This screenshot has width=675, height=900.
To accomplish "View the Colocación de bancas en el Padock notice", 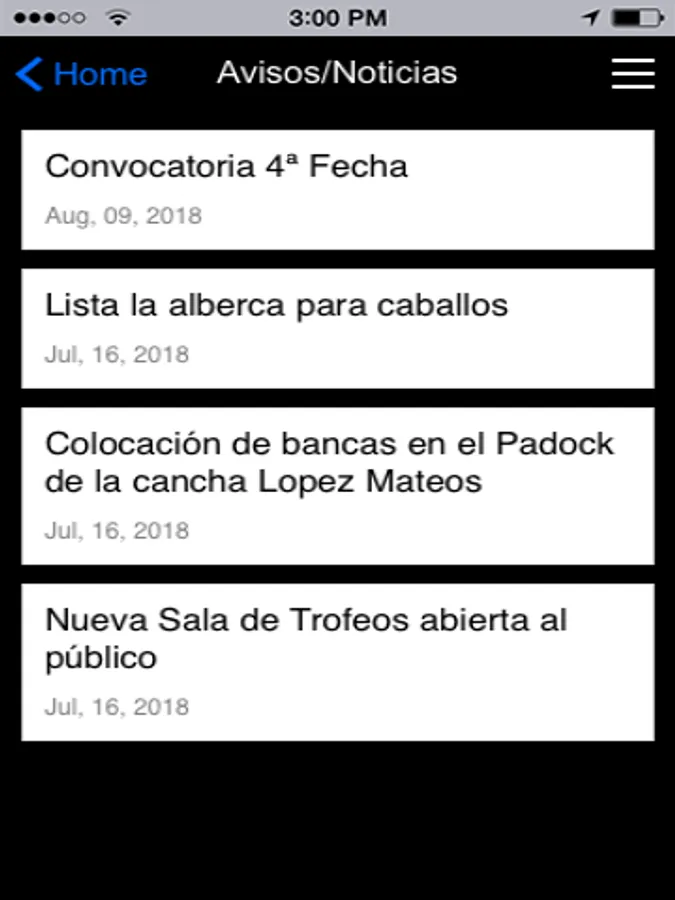I will (337, 485).
